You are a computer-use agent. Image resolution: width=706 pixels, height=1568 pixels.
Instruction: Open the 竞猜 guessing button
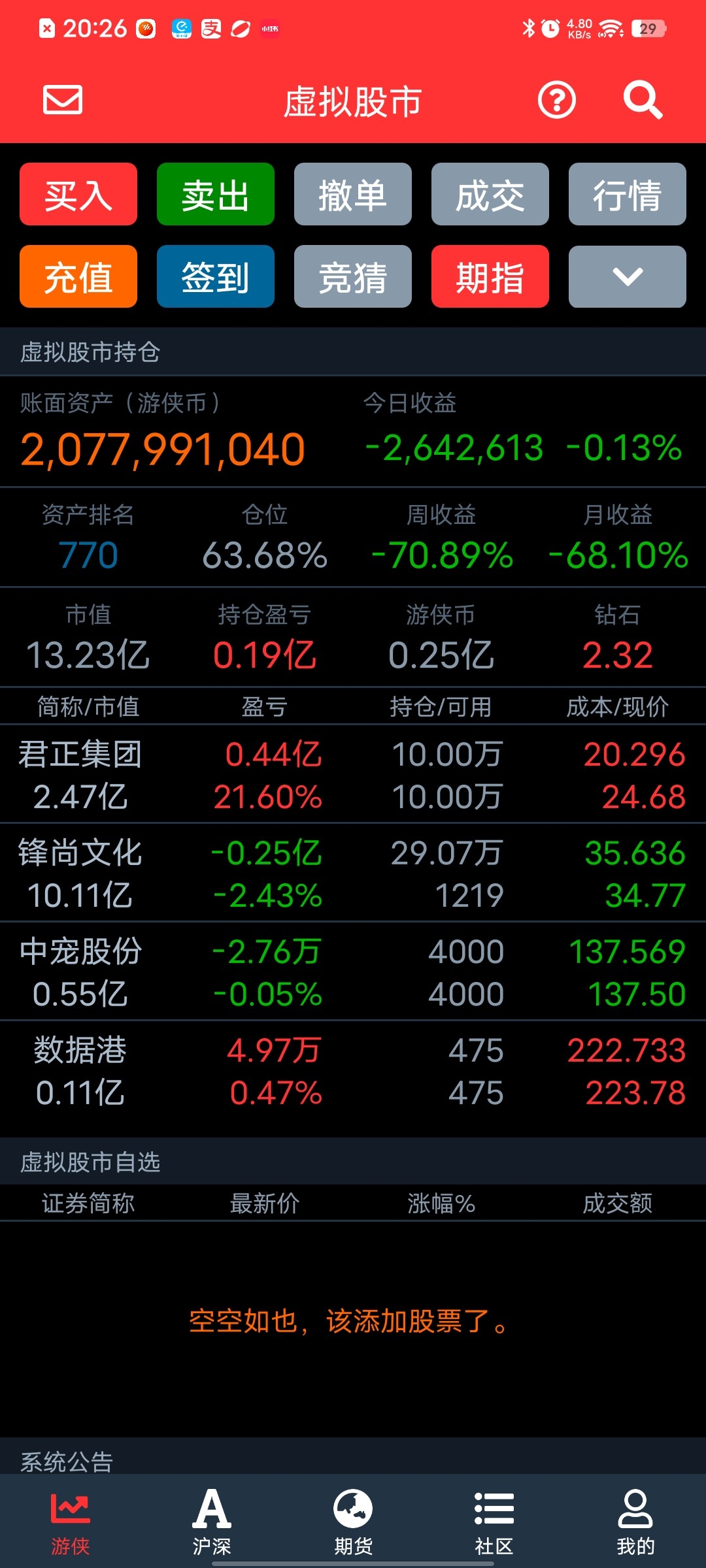point(353,276)
